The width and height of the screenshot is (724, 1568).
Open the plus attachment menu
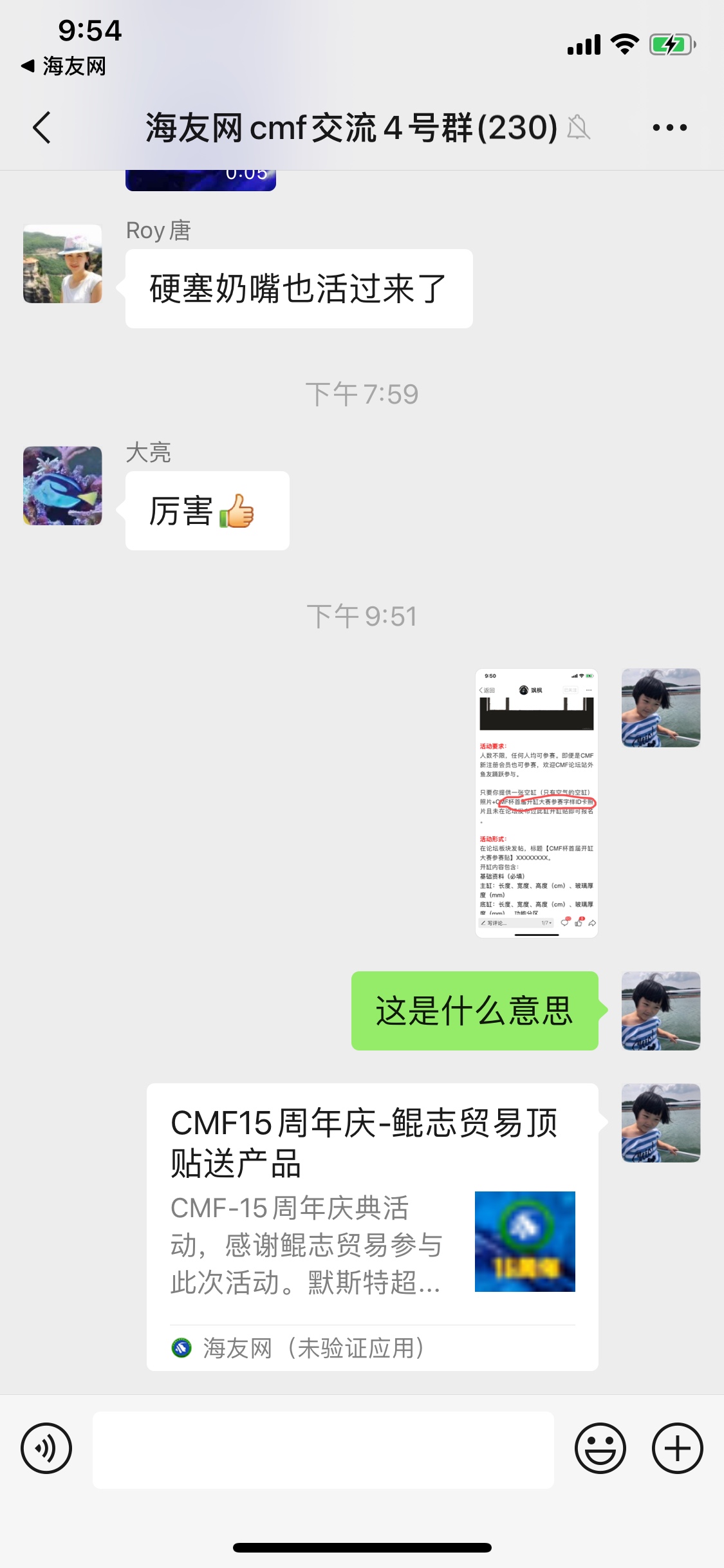[x=677, y=1449]
